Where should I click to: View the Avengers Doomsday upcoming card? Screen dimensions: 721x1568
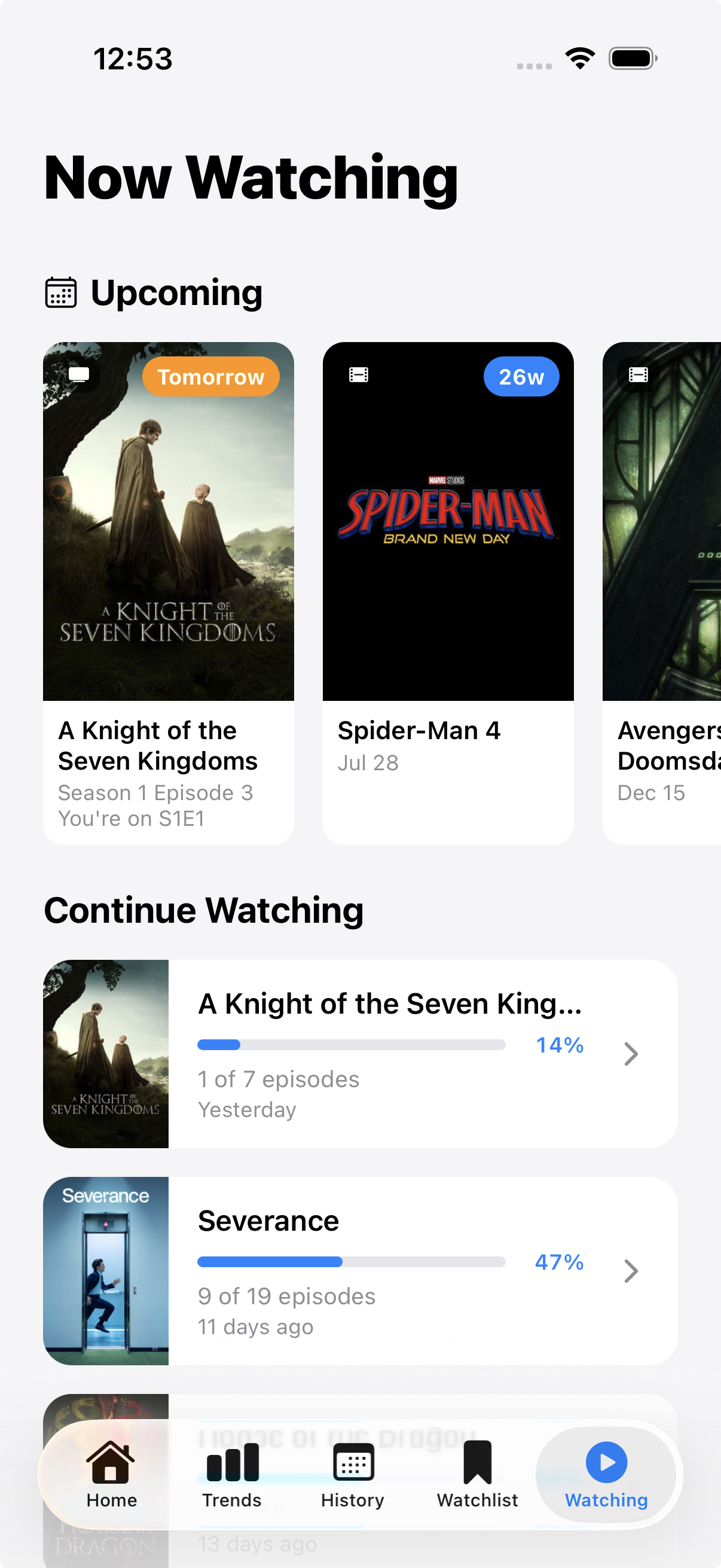(x=662, y=591)
